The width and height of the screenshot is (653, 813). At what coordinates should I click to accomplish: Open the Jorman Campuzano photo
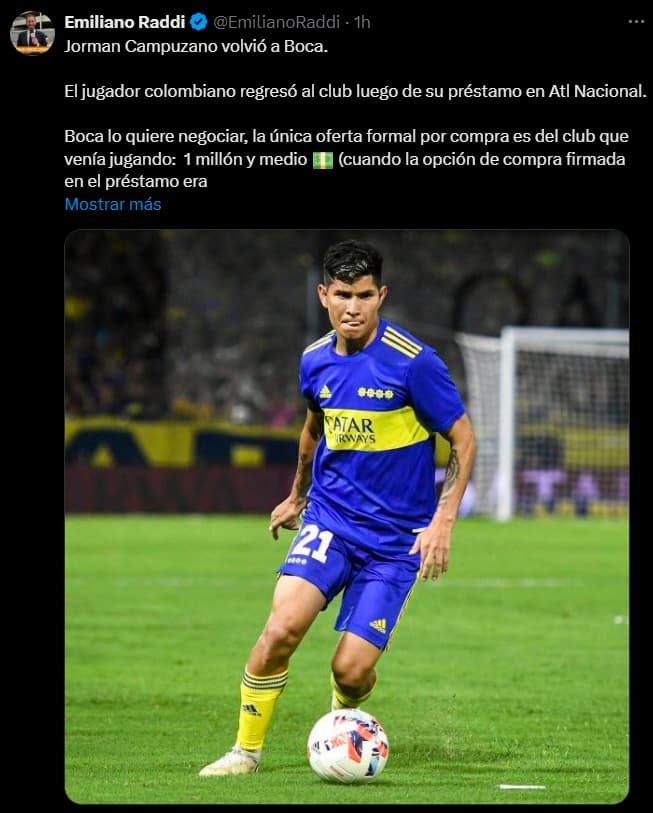346,515
